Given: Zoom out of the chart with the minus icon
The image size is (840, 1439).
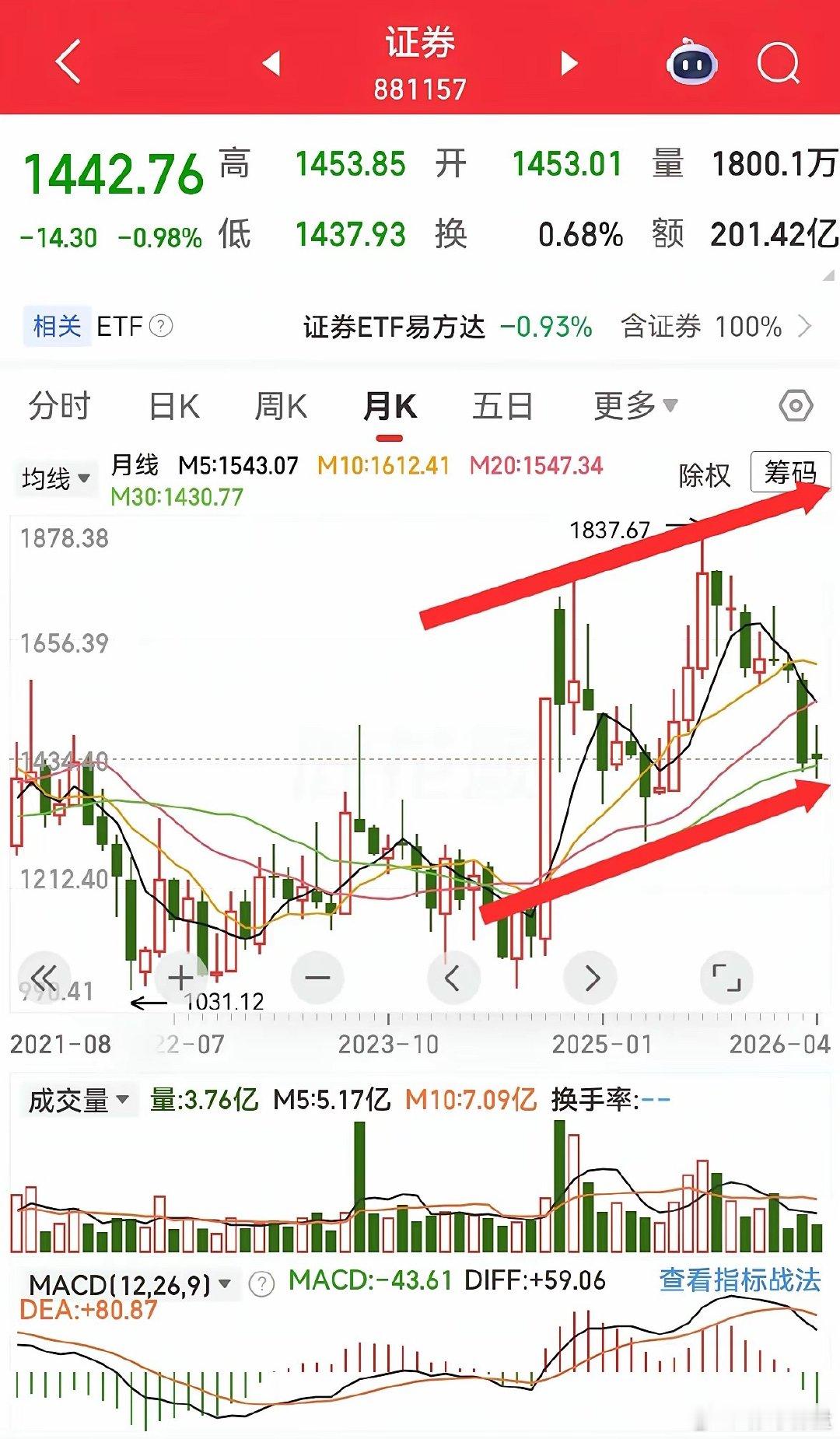Looking at the screenshot, I should click(316, 978).
